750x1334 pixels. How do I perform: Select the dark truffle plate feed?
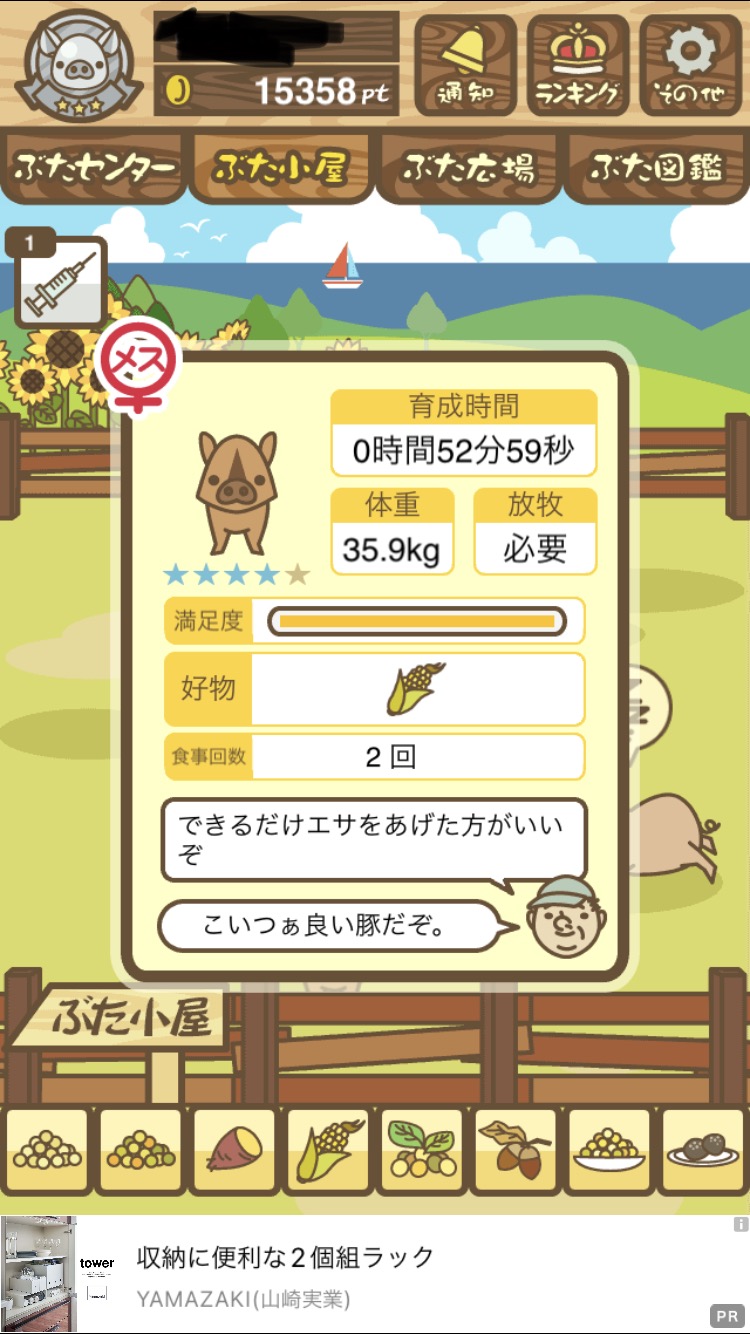point(703,1151)
